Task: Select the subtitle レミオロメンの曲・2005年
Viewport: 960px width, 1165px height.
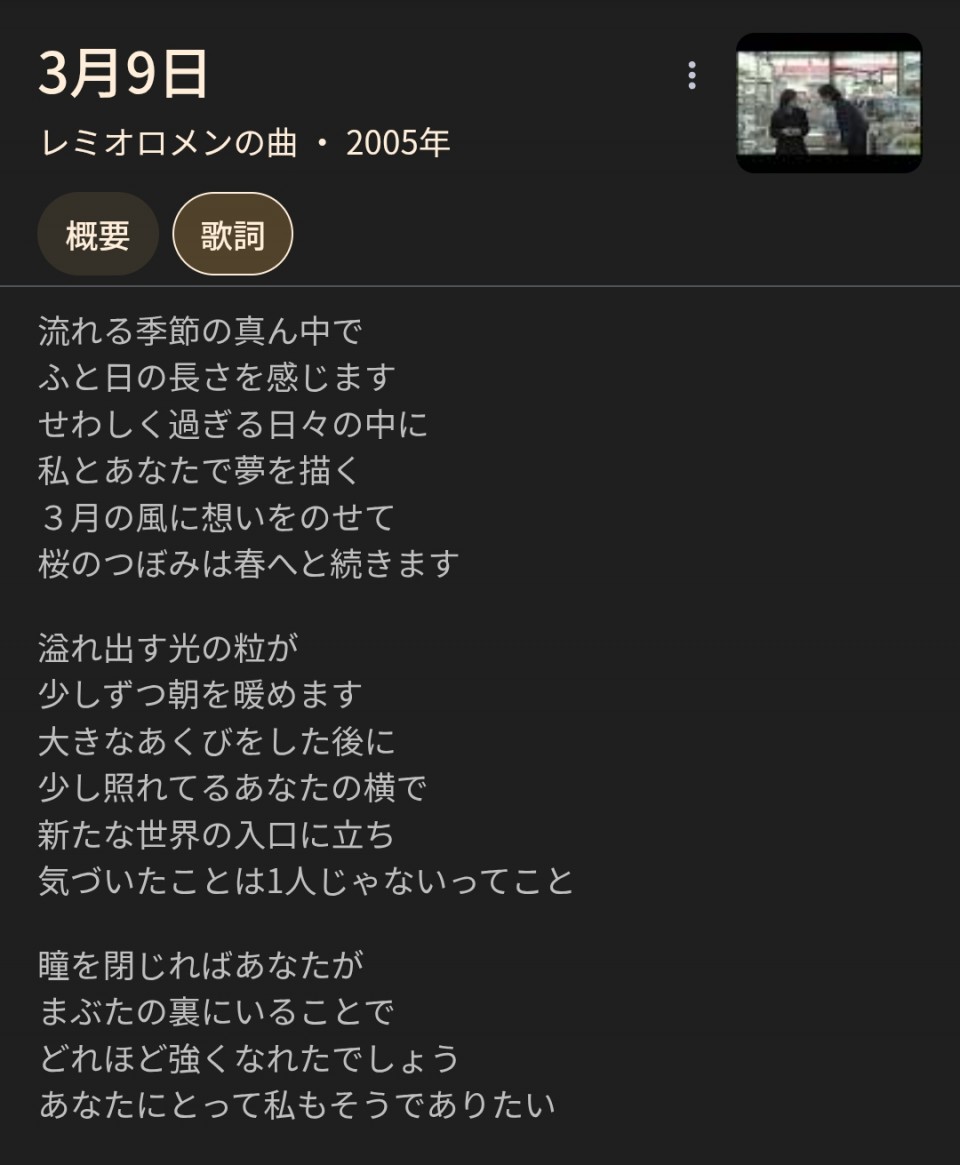Action: [245, 143]
